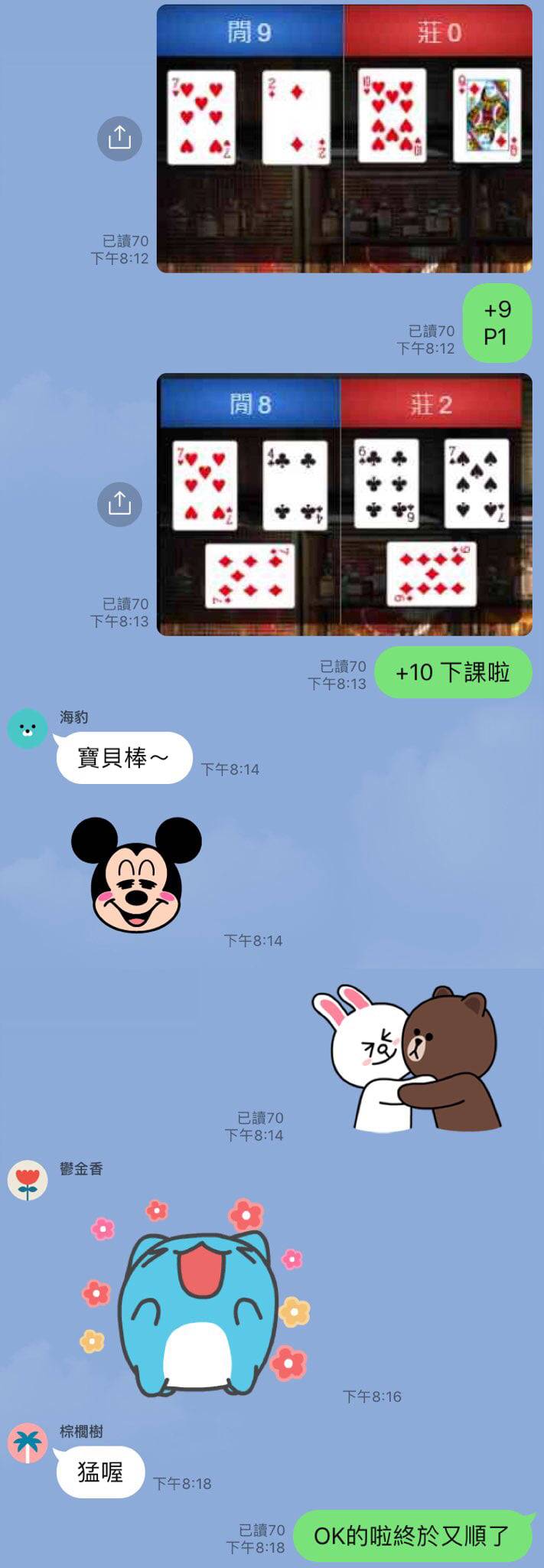Open the 閒9 莊0 baccarat photo
This screenshot has width=544, height=1568.
tap(344, 139)
